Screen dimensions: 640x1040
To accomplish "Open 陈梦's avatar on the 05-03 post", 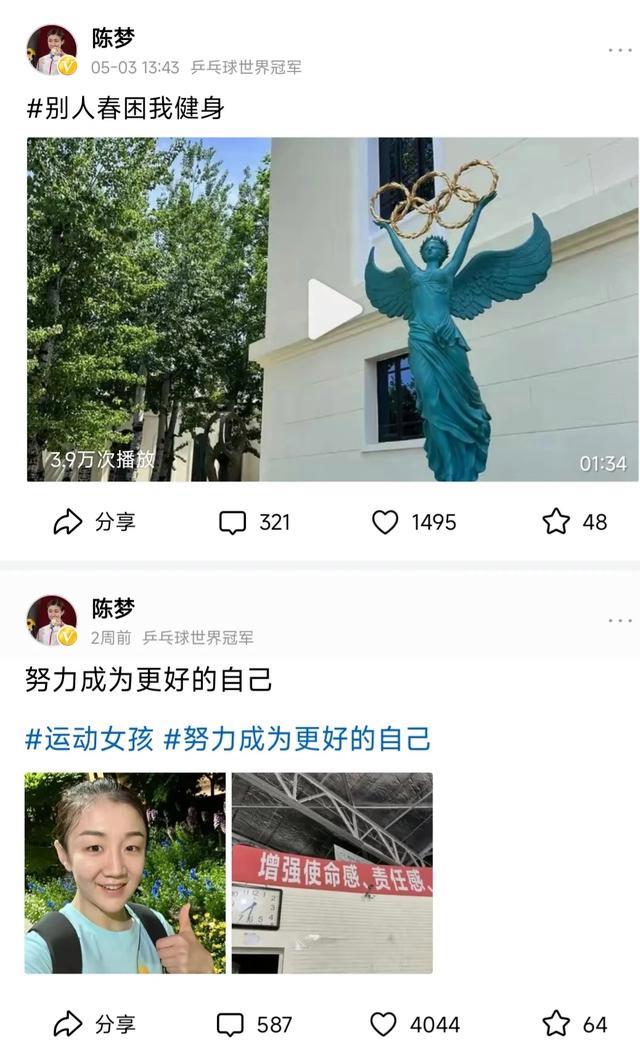I will click(x=52, y=50).
